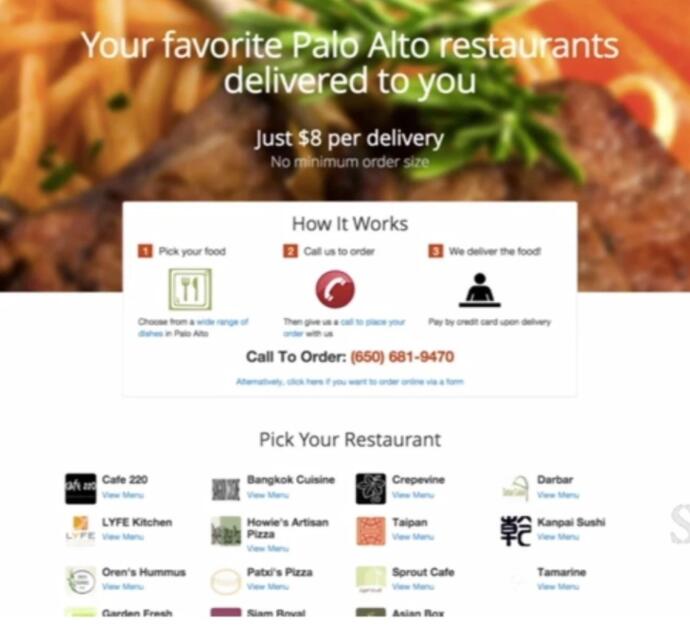View menu for Bangkok Cuisine
This screenshot has height=639, width=690.
268,495
